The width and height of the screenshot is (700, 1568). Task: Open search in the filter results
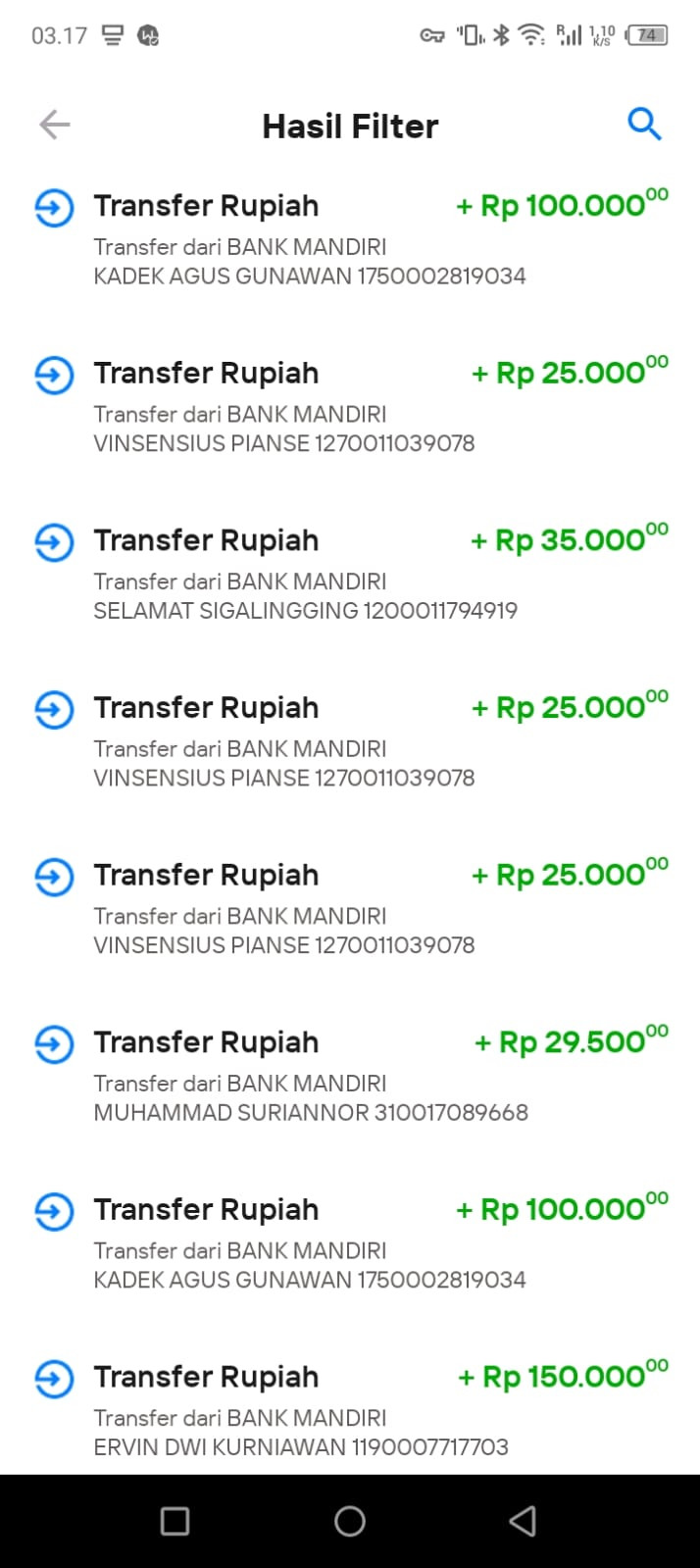[x=644, y=125]
